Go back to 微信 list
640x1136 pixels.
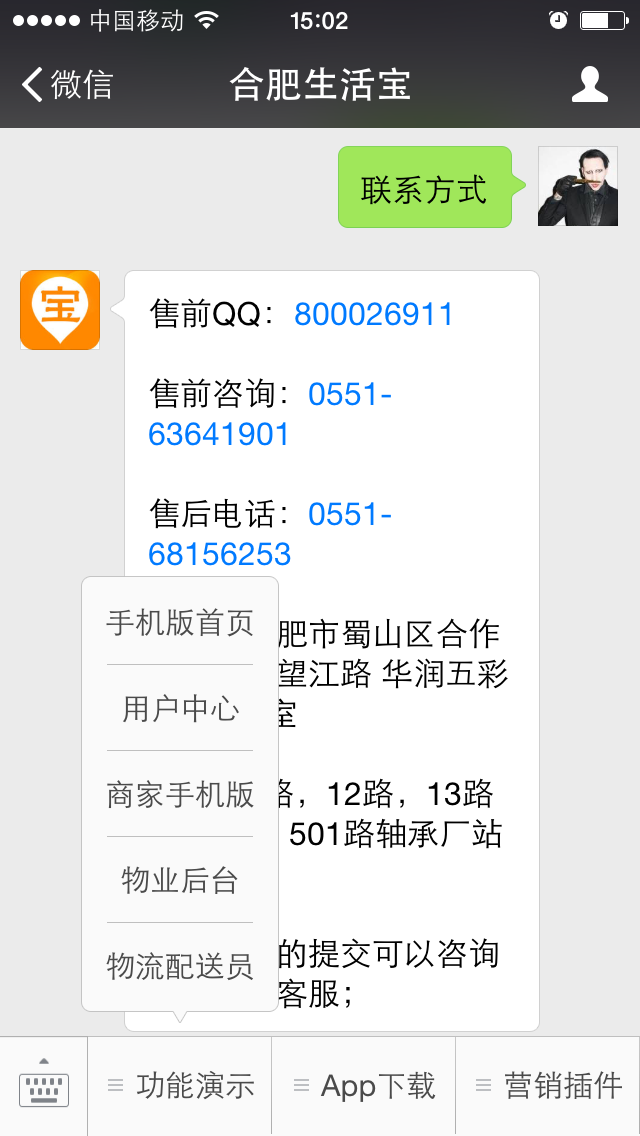click(x=67, y=85)
